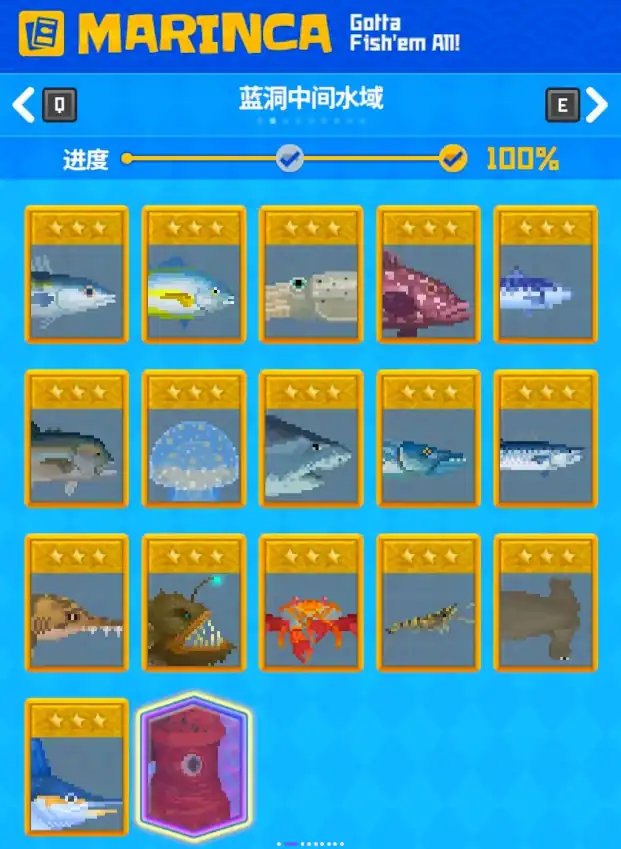Screen dimensions: 621x849
Task: Go to the next area with right arrow
Action: (596, 104)
